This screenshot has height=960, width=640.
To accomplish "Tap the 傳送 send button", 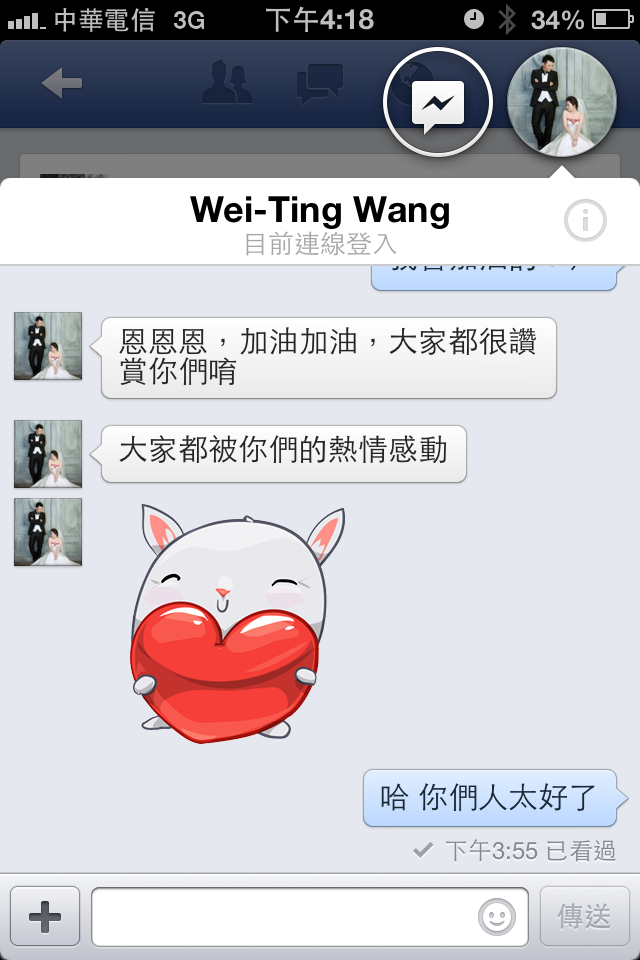I will pos(585,916).
